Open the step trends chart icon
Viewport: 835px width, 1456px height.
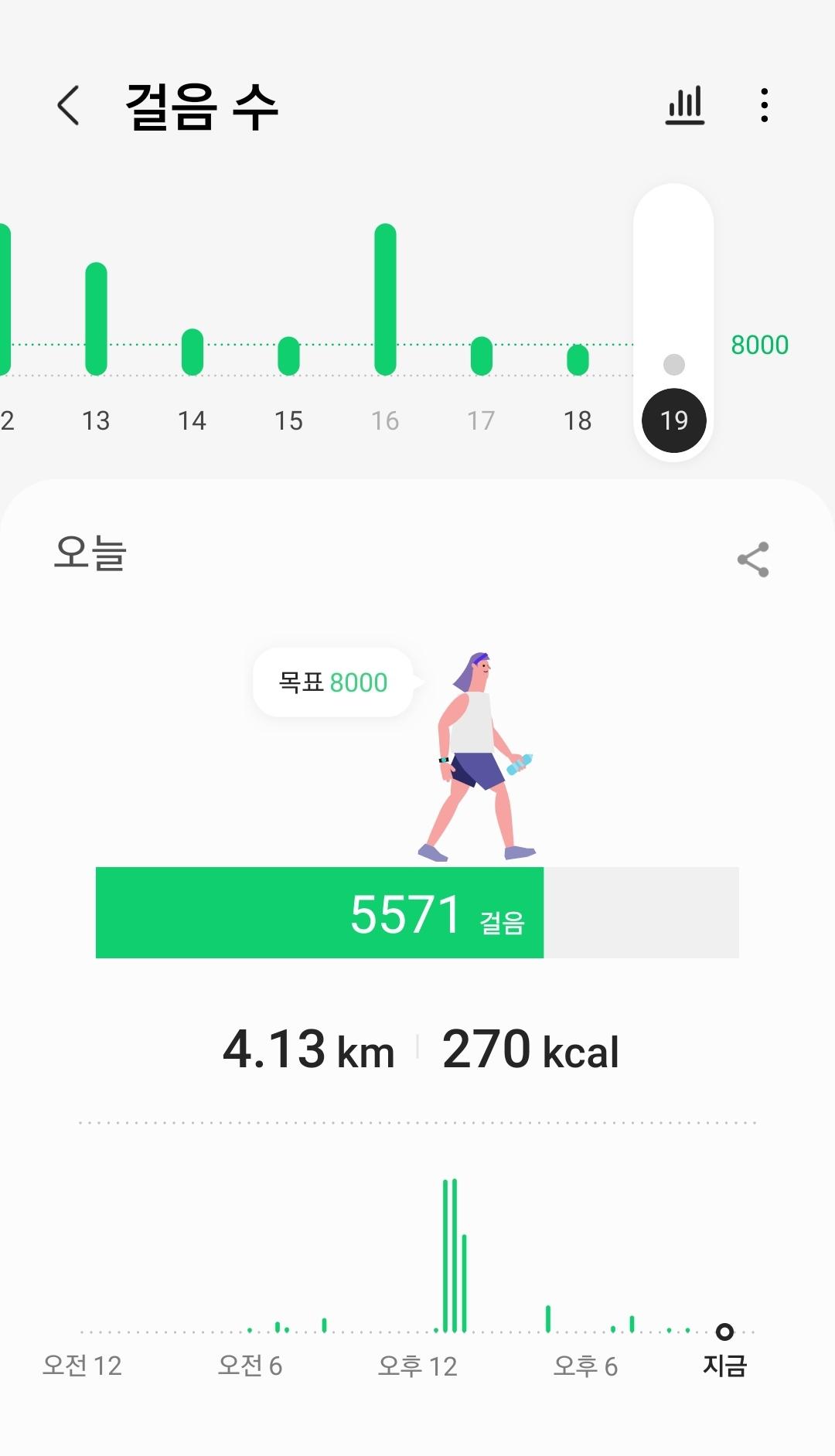click(685, 105)
